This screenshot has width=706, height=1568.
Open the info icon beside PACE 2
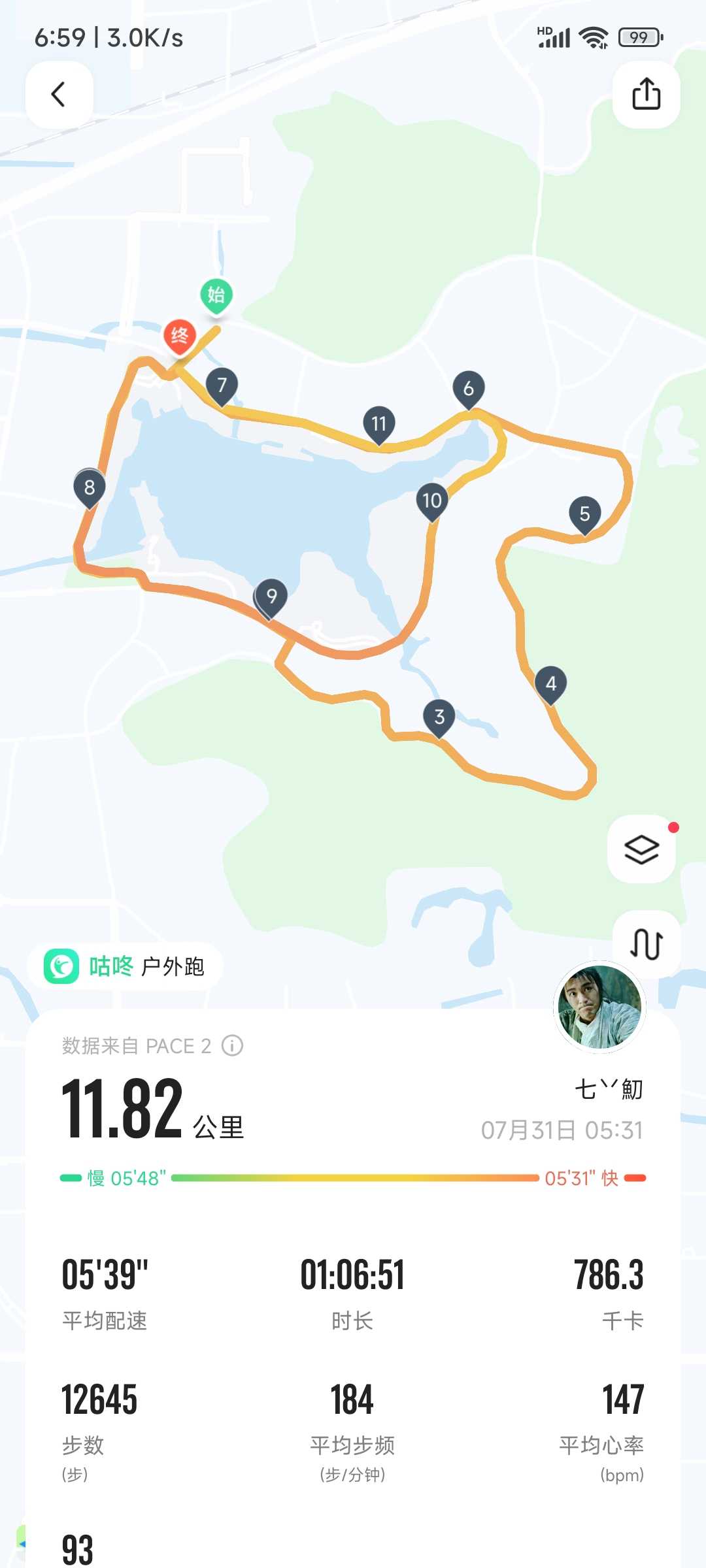tap(232, 1045)
